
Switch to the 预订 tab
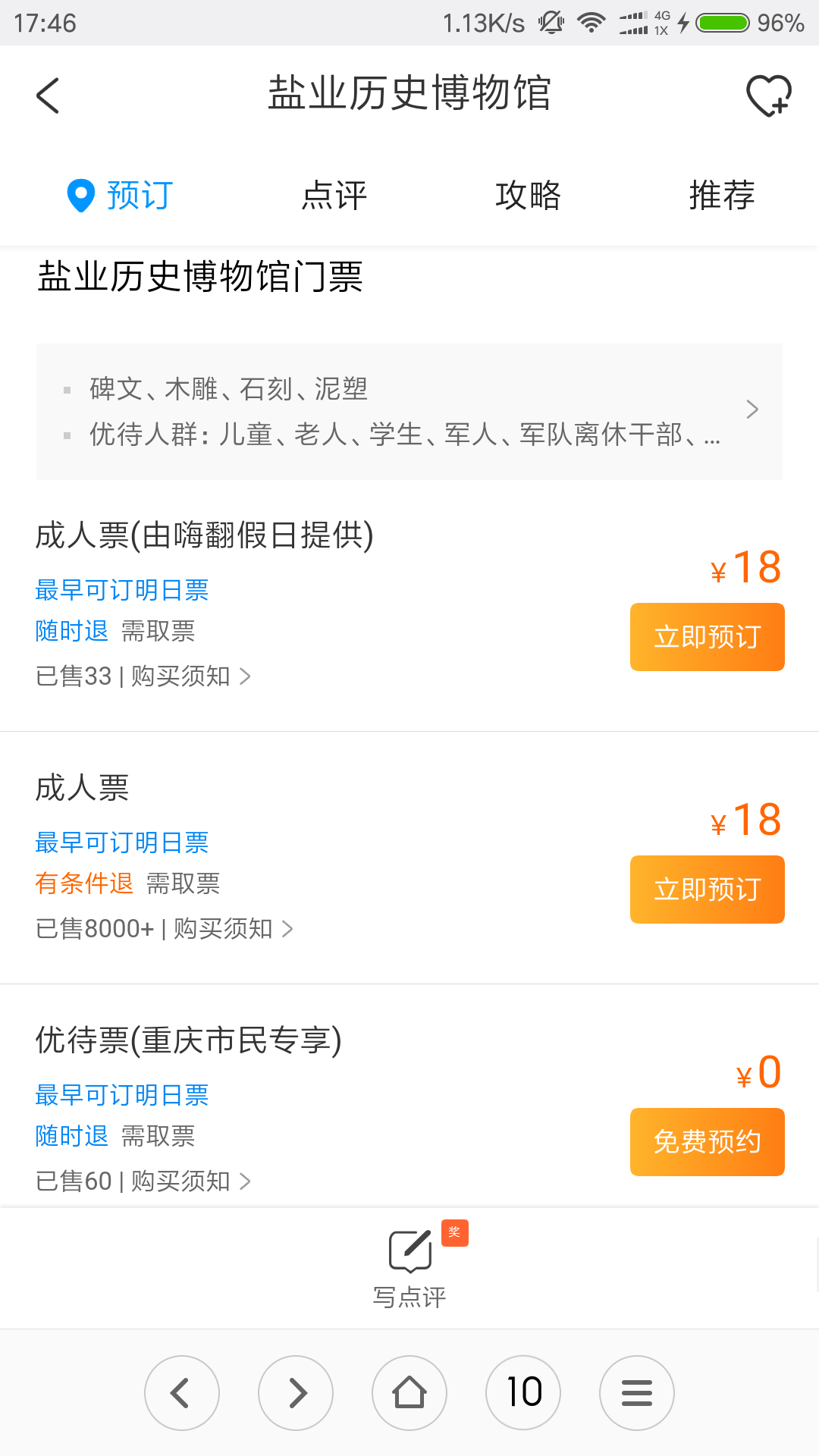[x=121, y=196]
